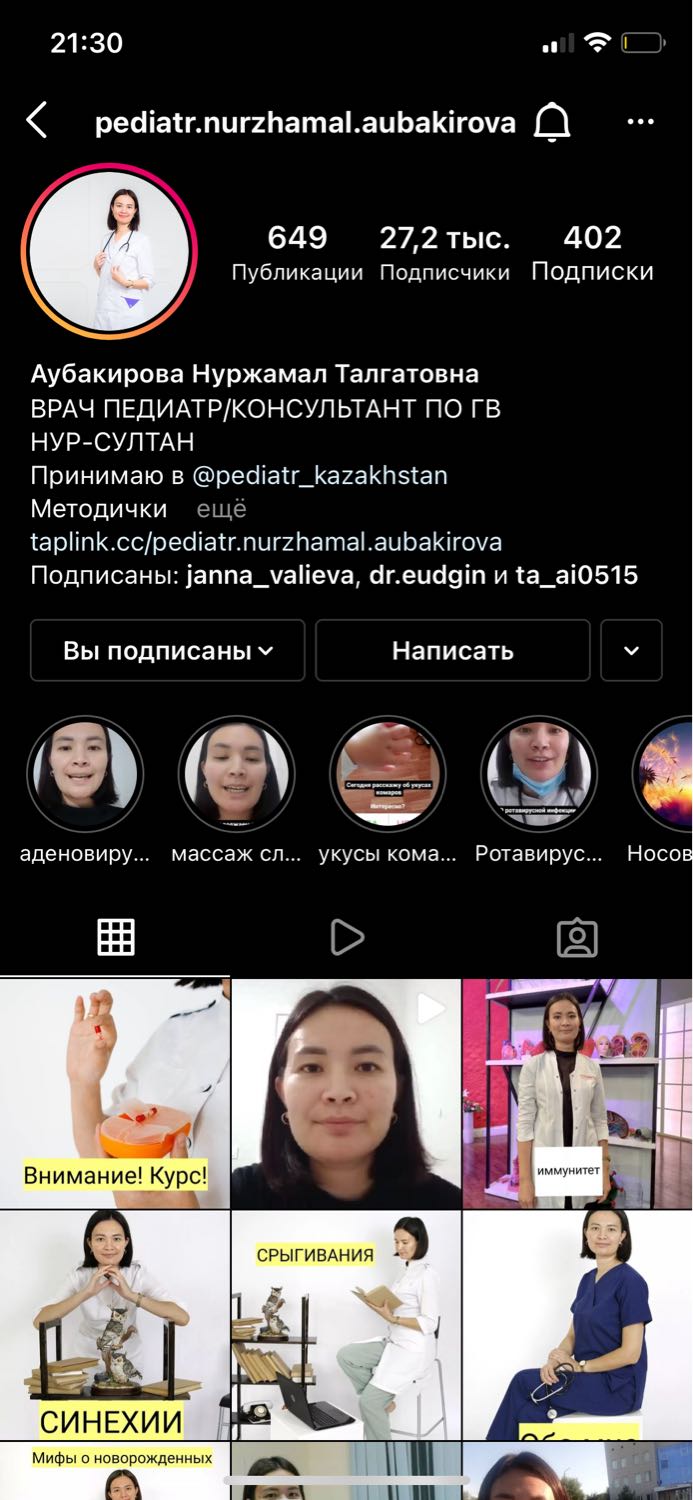
Task: Expand suggested accounts with the chevron button
Action: coord(631,650)
